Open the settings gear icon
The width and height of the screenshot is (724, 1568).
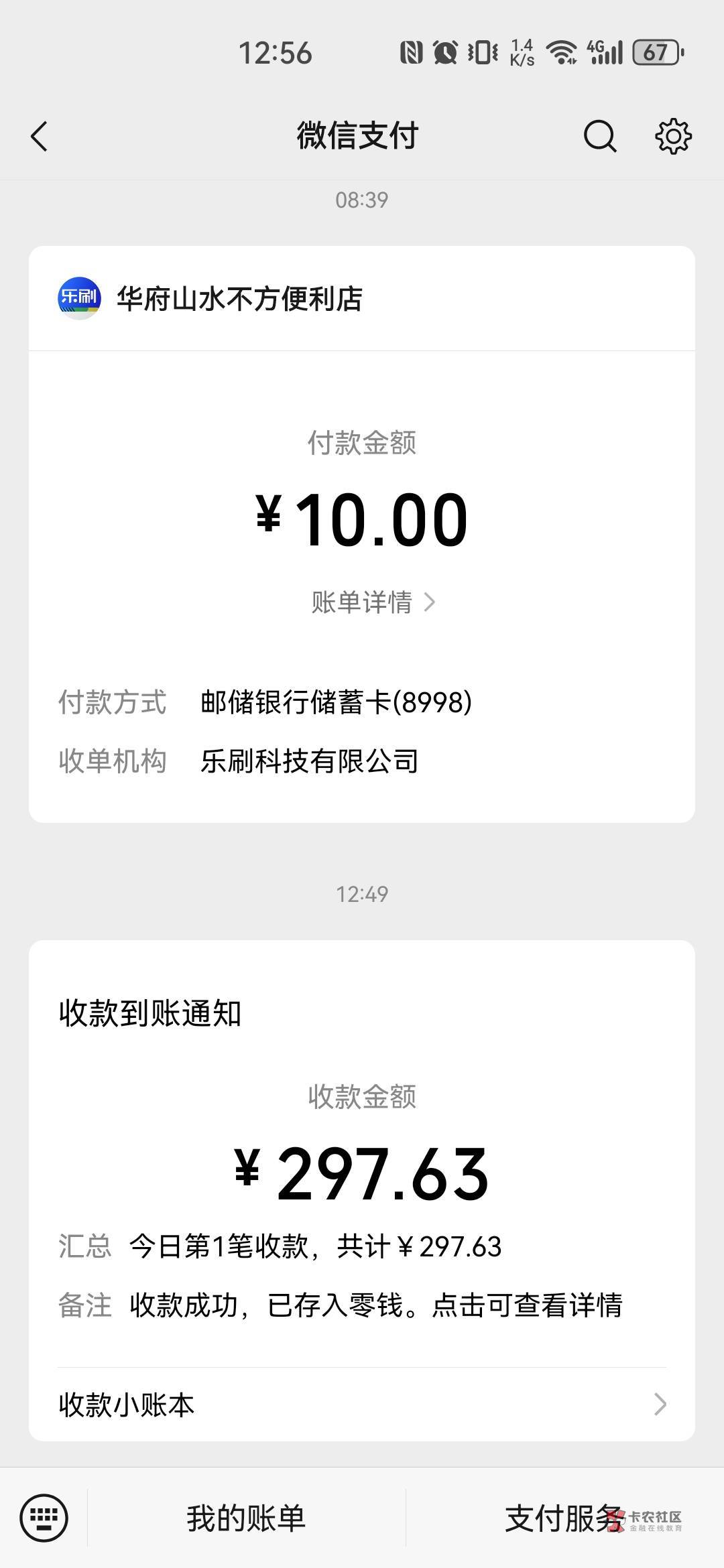click(x=673, y=137)
